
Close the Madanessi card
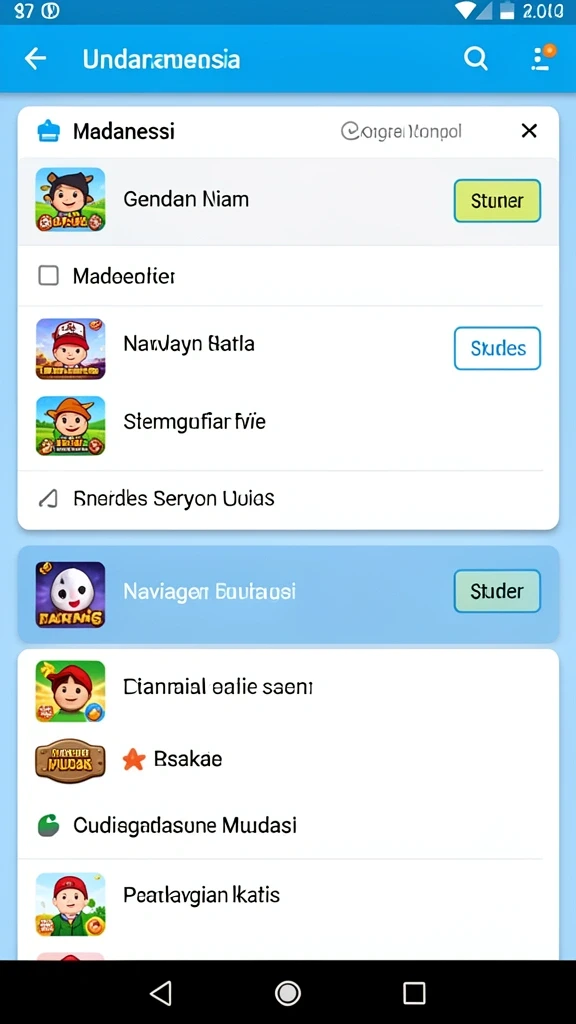point(529,131)
